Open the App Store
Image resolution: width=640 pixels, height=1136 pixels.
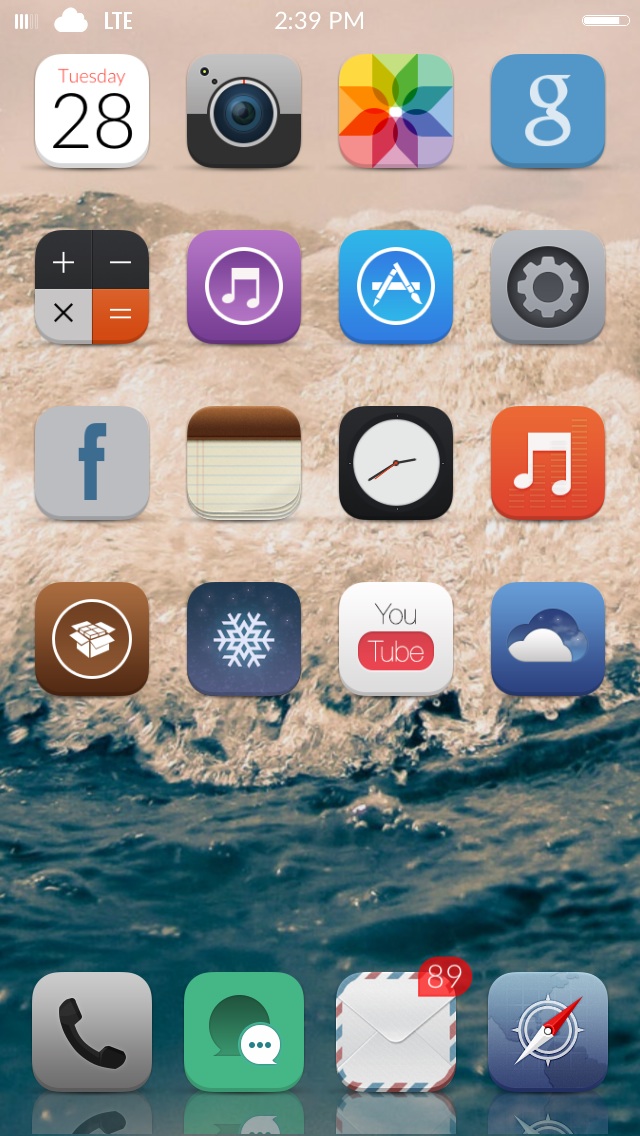(x=396, y=287)
